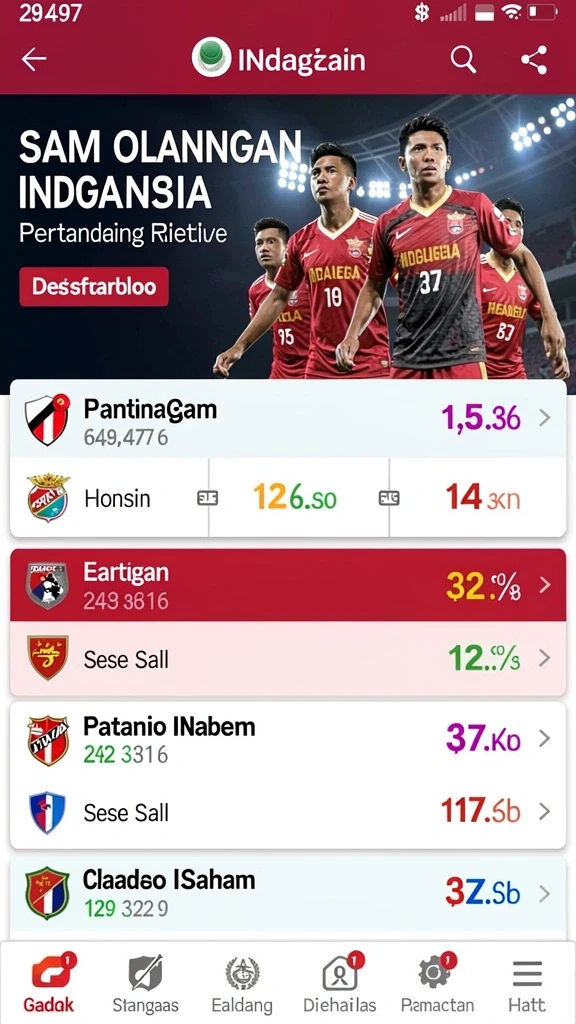Switch to the Gadak tab

[x=50, y=983]
